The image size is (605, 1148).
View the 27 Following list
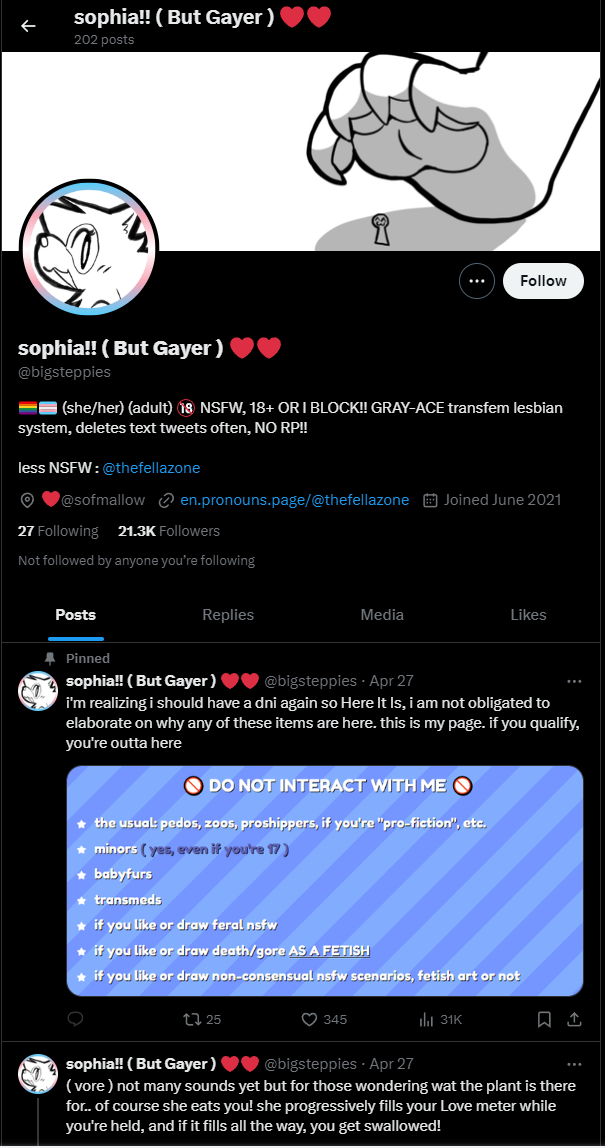[x=58, y=531]
